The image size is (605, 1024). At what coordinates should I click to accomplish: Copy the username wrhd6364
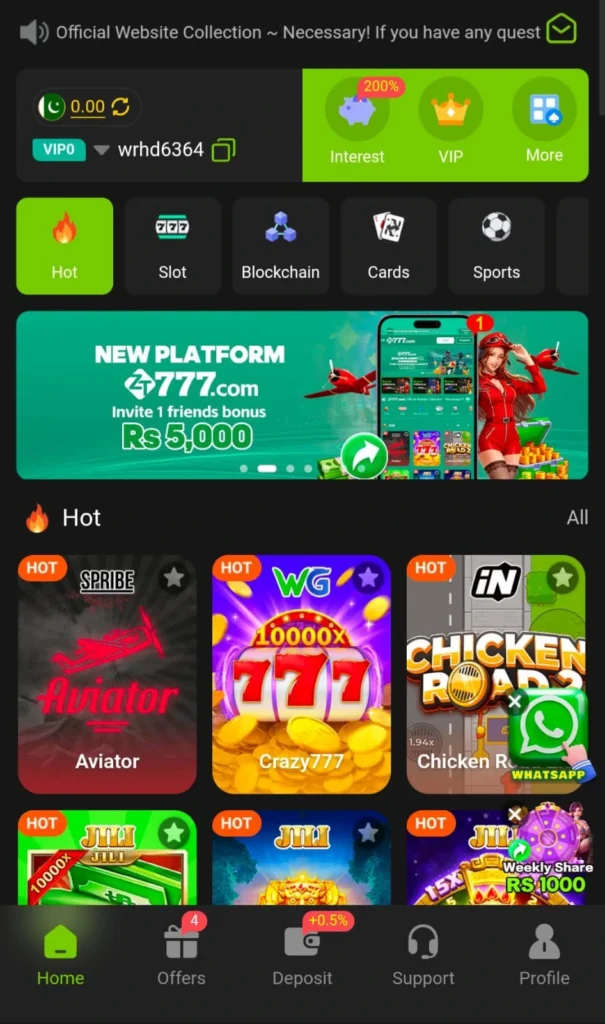click(224, 150)
